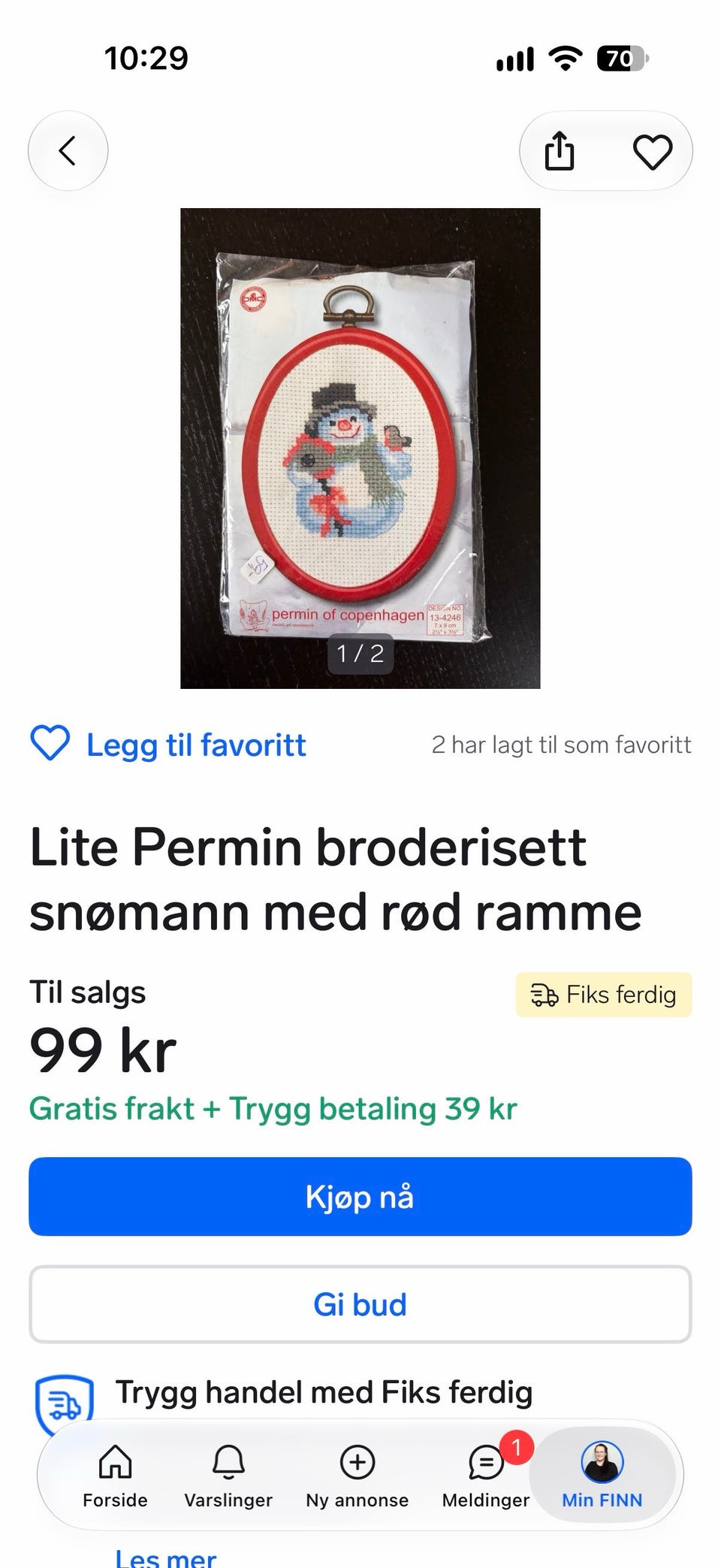Tap the Fiks ferdig badge
721x1568 pixels.
click(603, 995)
